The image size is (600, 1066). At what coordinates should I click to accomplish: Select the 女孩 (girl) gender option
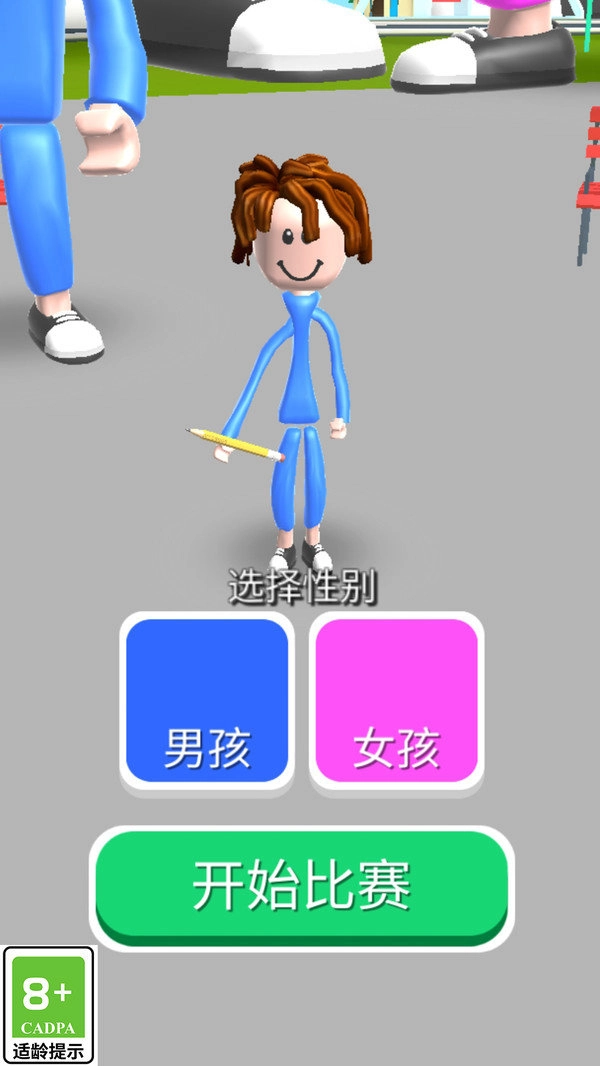(397, 700)
